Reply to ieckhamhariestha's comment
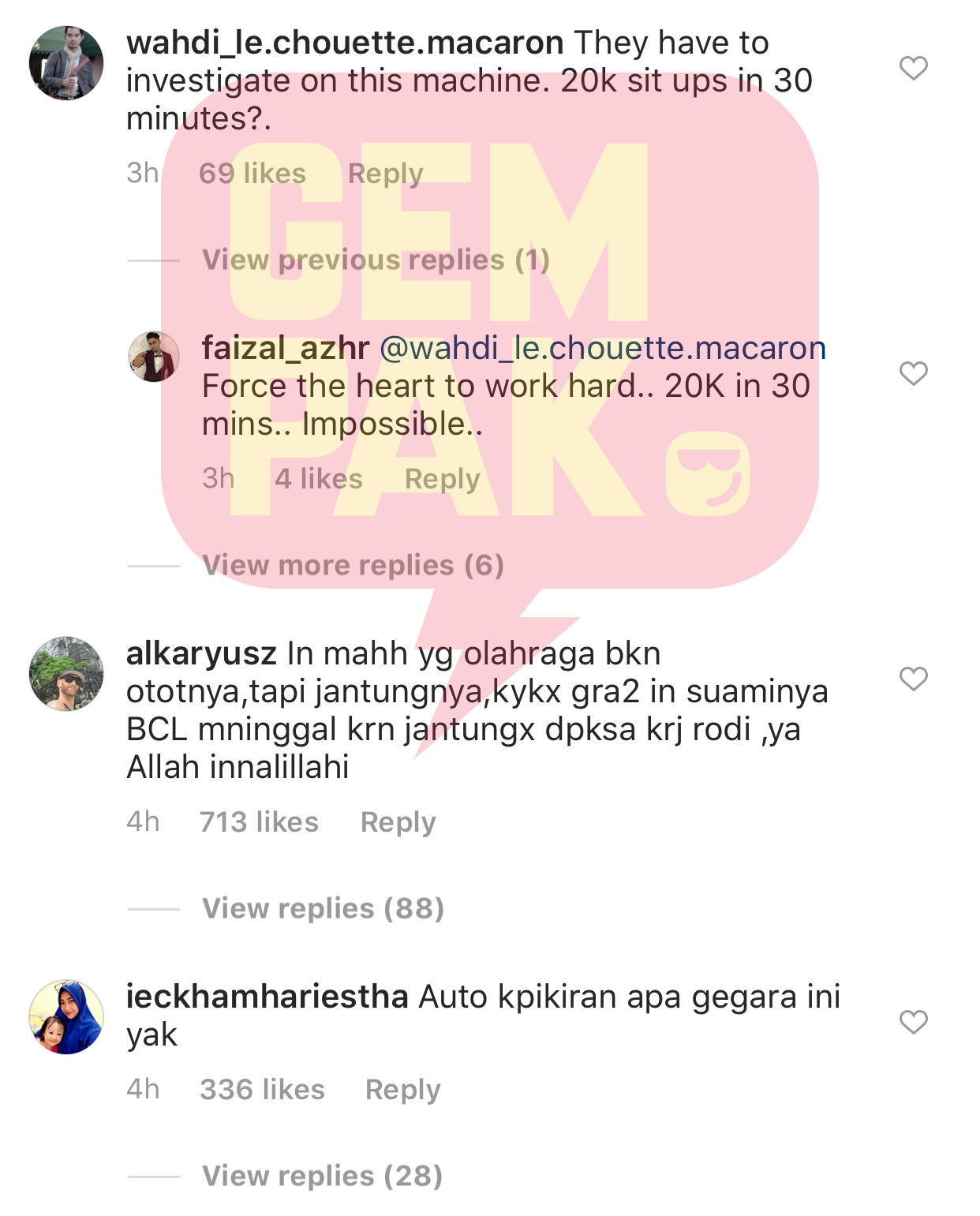This screenshot has height=1216, width=980. 402,1090
